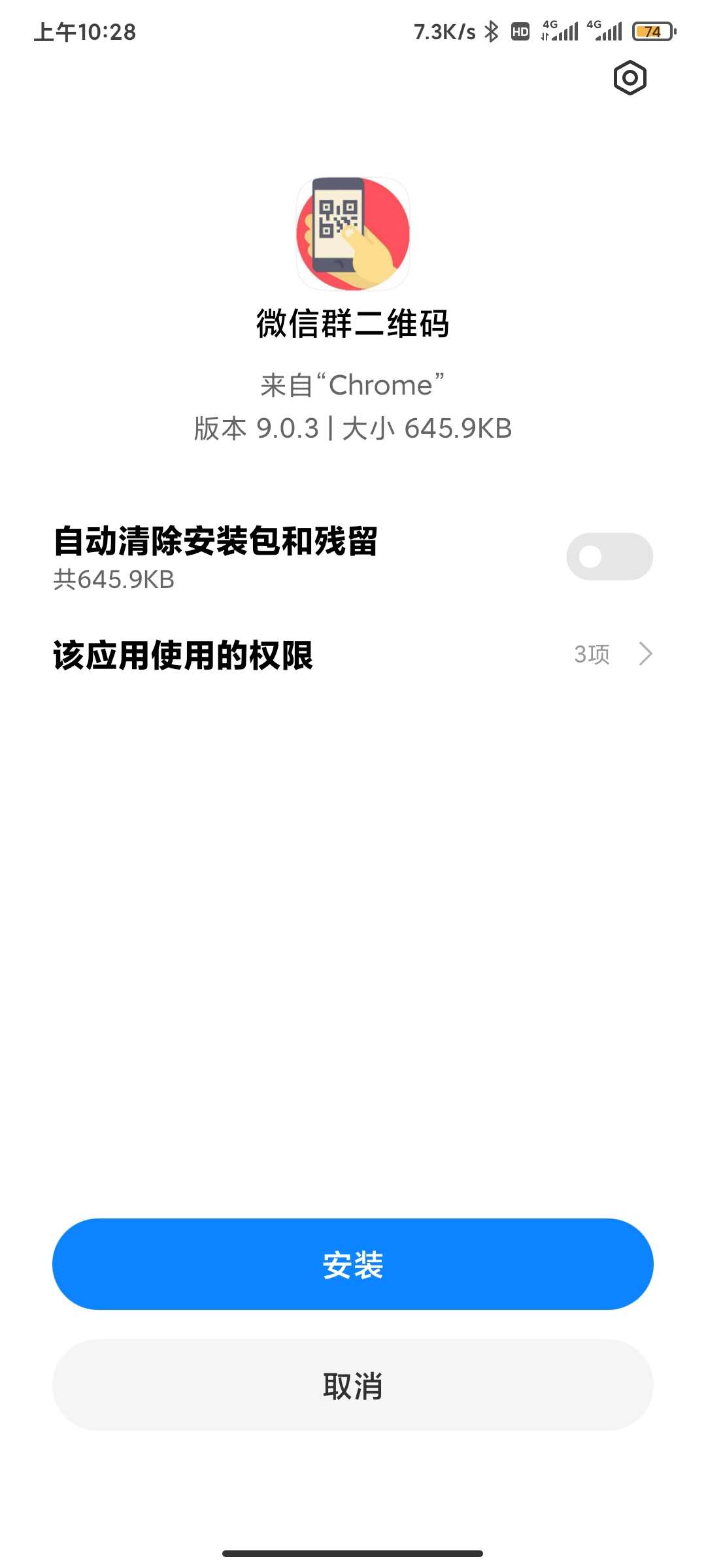Tap the 4G signal indicator in status bar
This screenshot has height=1568, width=706.
559,31
